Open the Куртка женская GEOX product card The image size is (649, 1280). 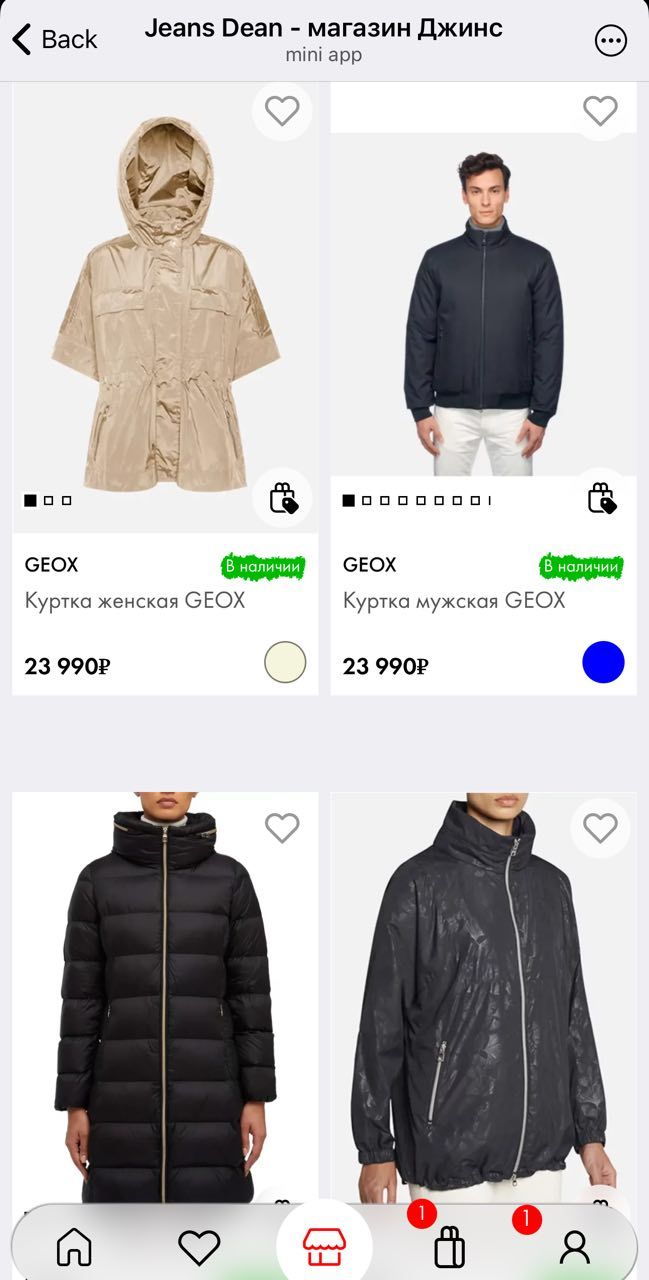click(x=135, y=601)
